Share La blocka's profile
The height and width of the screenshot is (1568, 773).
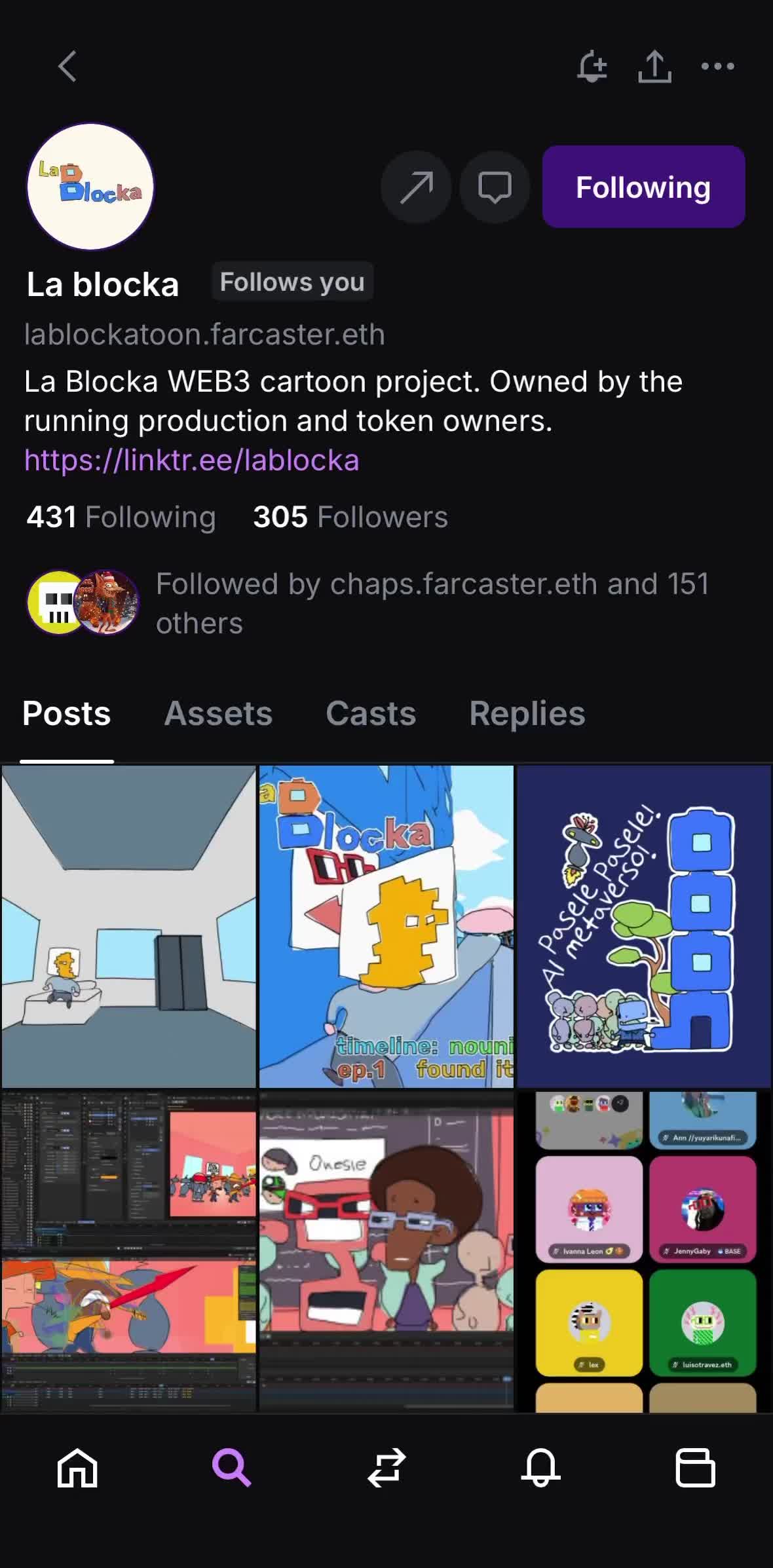point(654,66)
